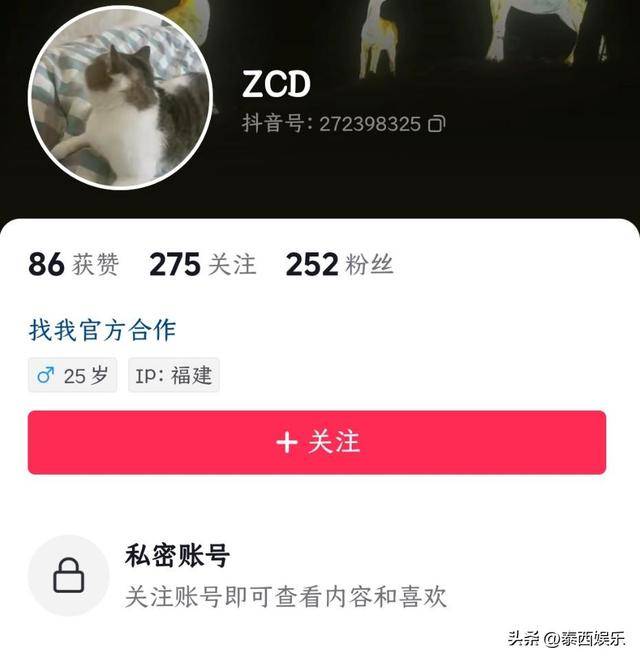640x661 pixels.
Task: Open the 找我官方合作 link
Action: point(102,330)
